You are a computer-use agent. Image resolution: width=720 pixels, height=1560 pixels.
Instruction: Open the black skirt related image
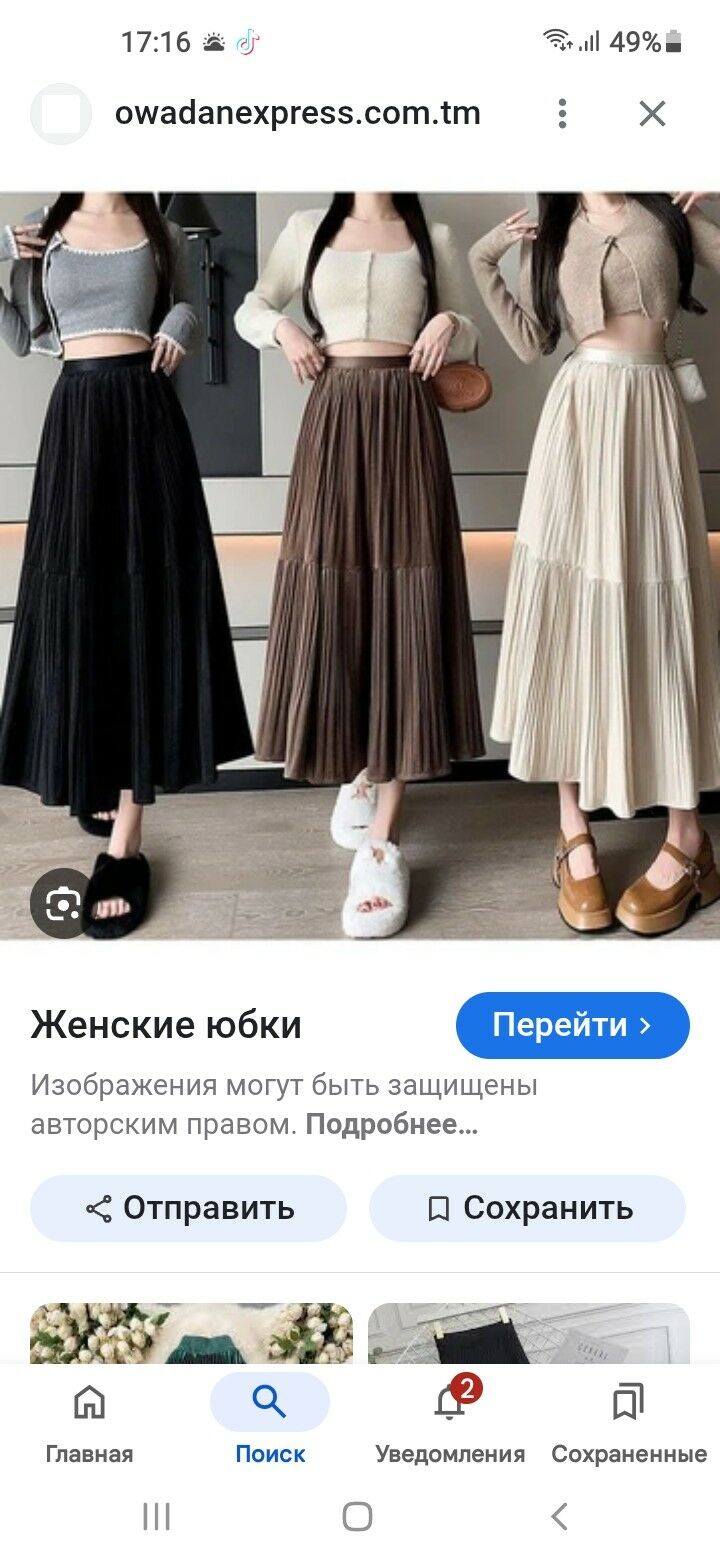[x=529, y=1333]
